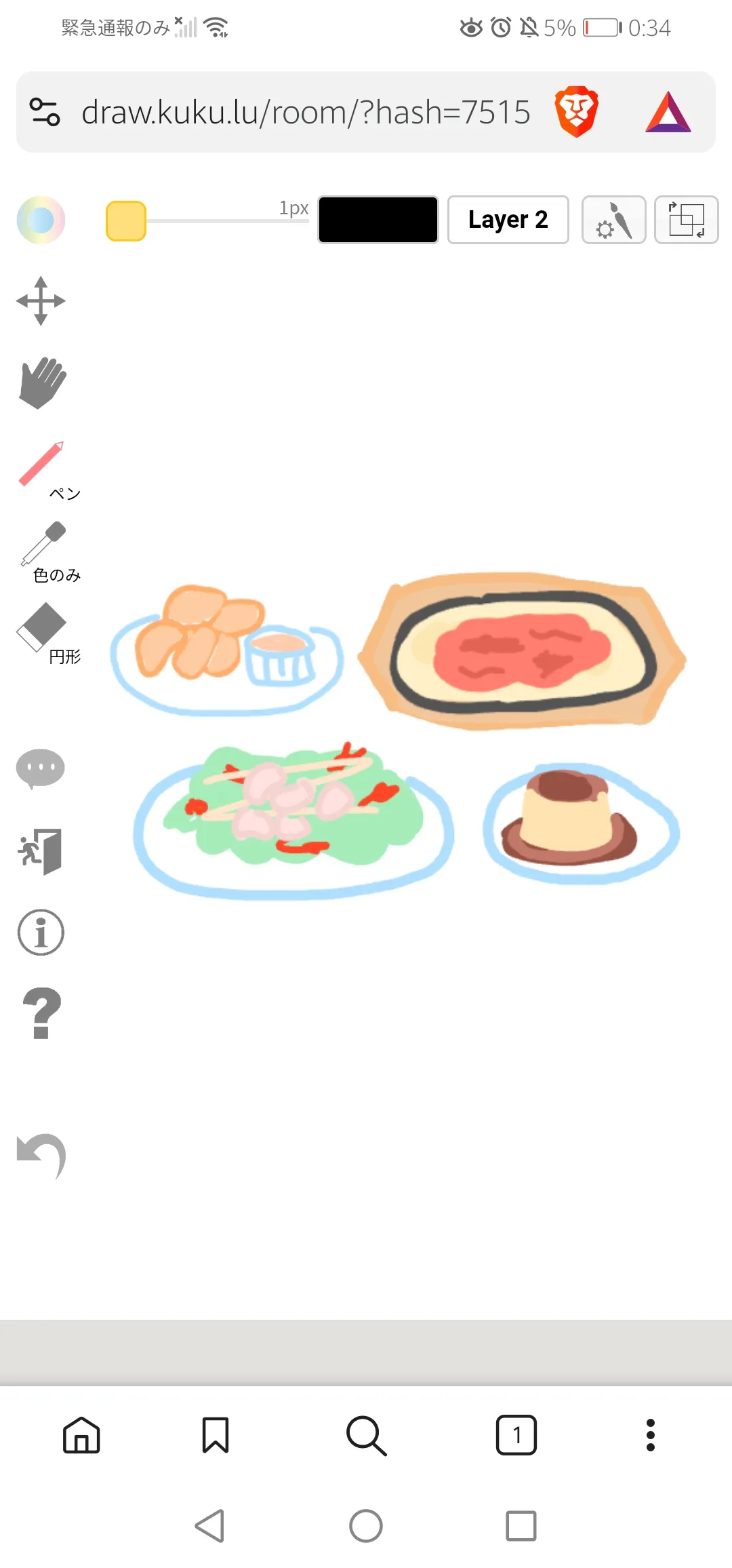Open Brave shields lion icon
Screen dimensions: 732x1568
tap(576, 112)
